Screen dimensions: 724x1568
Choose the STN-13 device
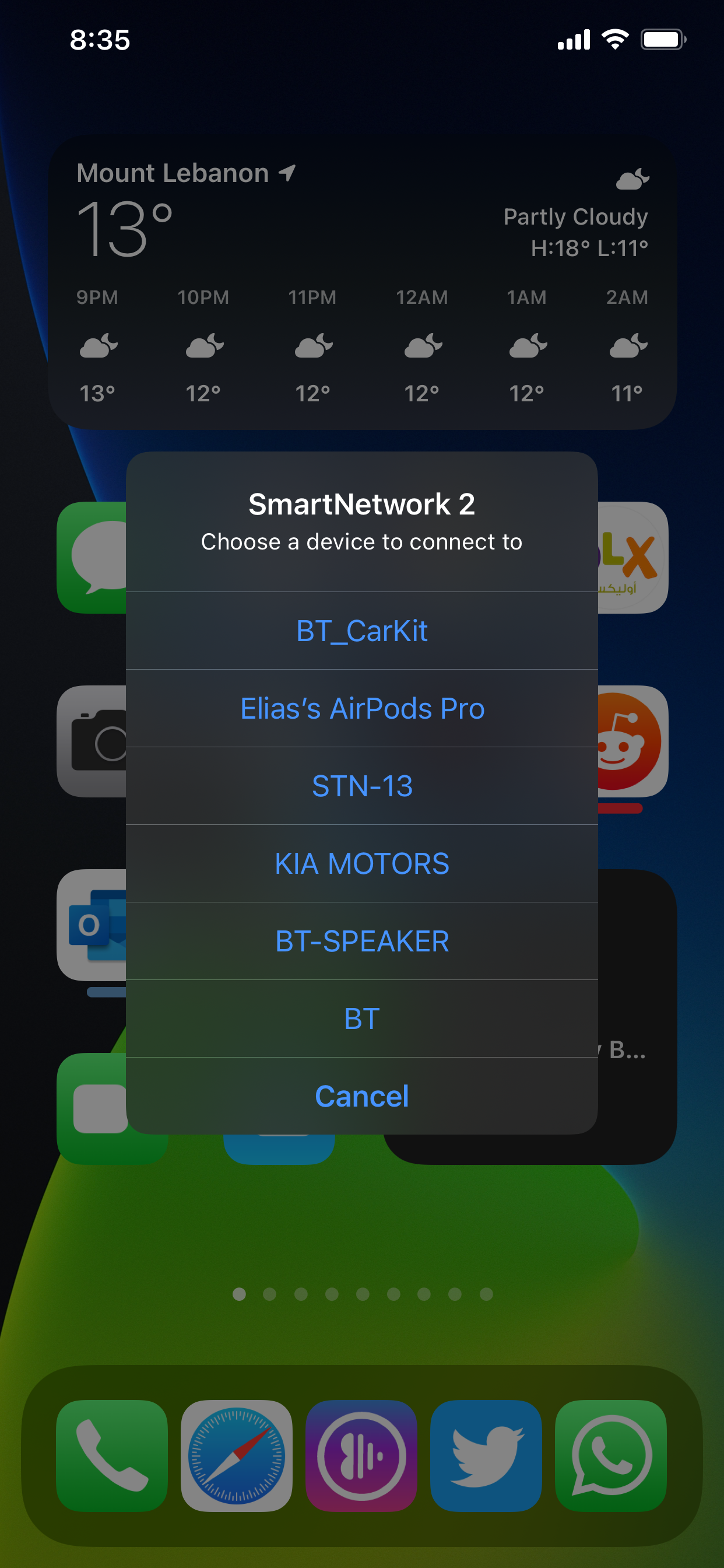[362, 786]
